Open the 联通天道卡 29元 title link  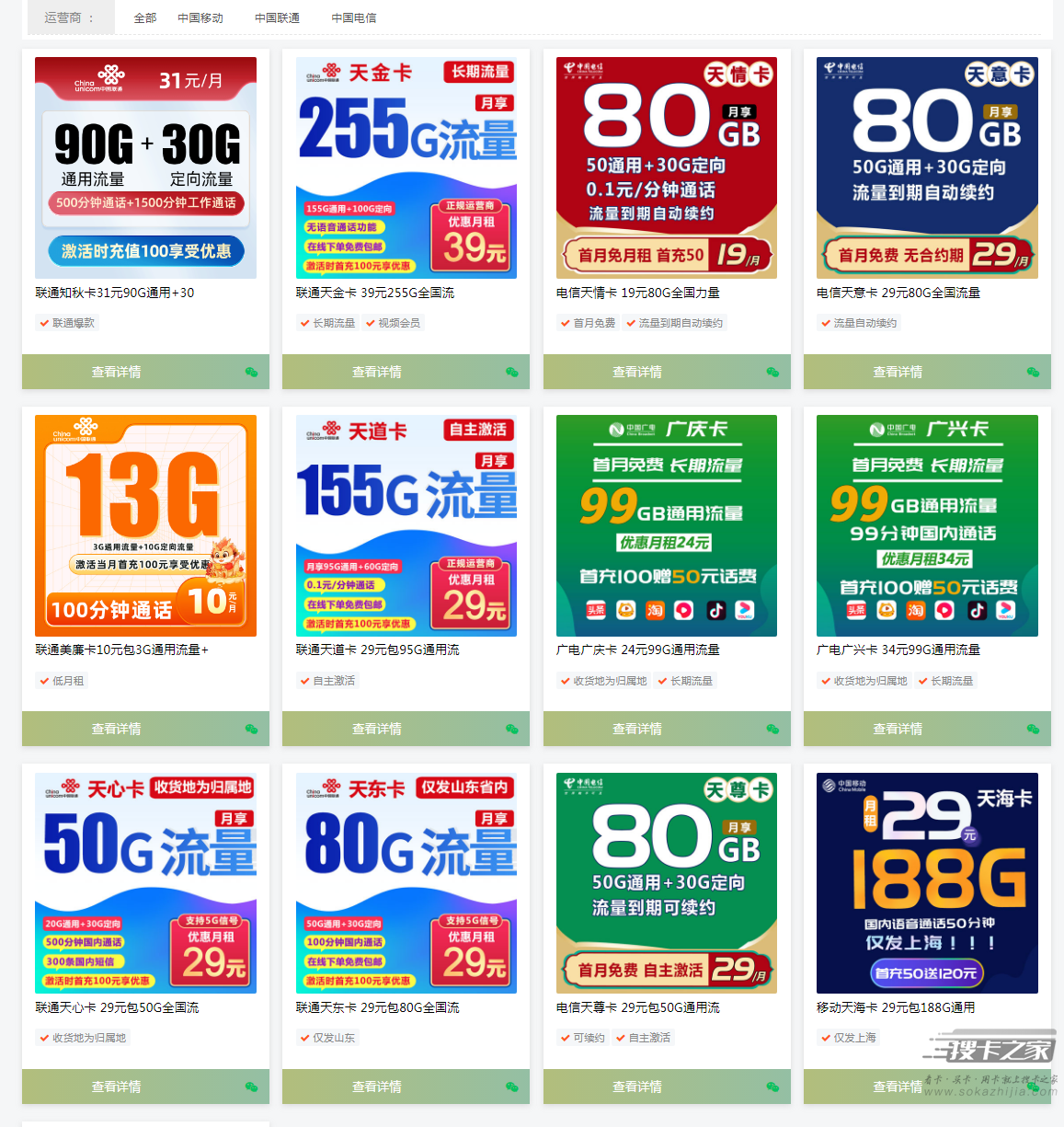tap(377, 650)
